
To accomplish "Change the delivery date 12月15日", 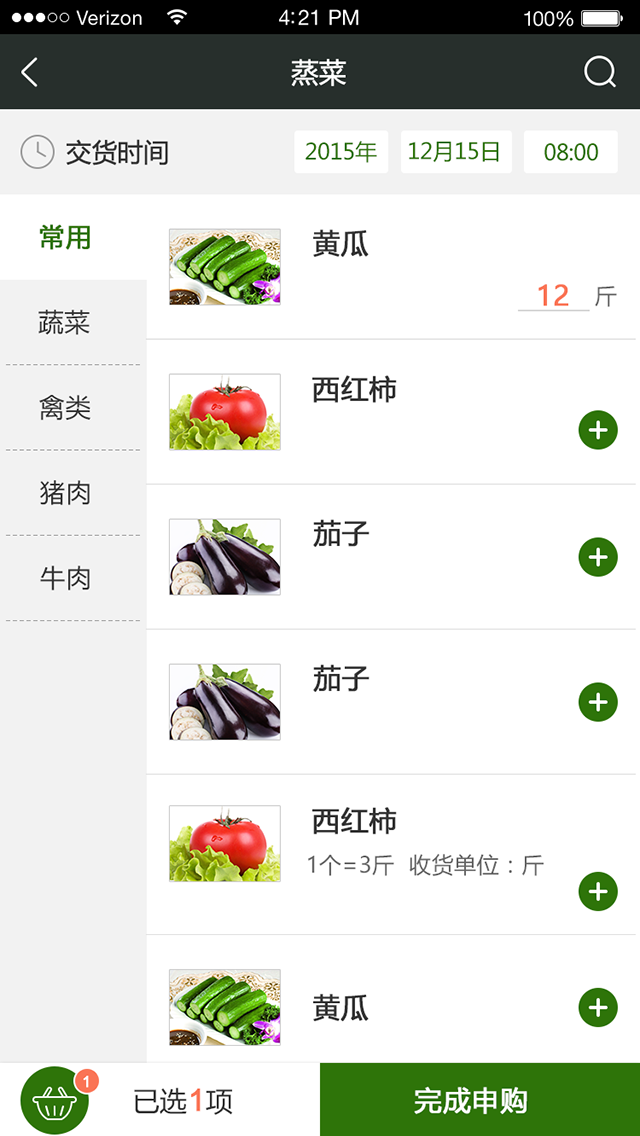I will coord(456,152).
